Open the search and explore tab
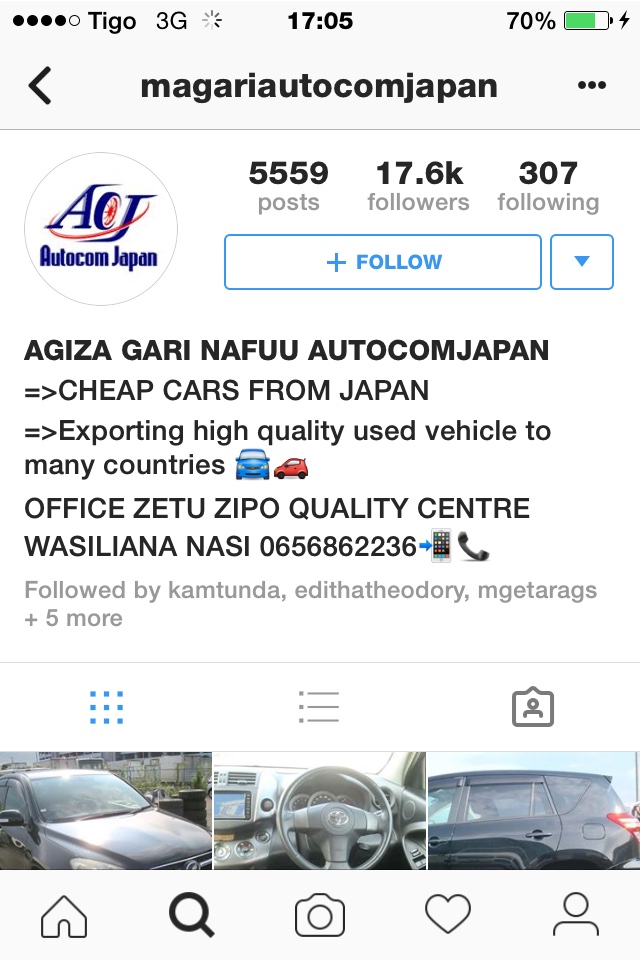 tap(192, 915)
